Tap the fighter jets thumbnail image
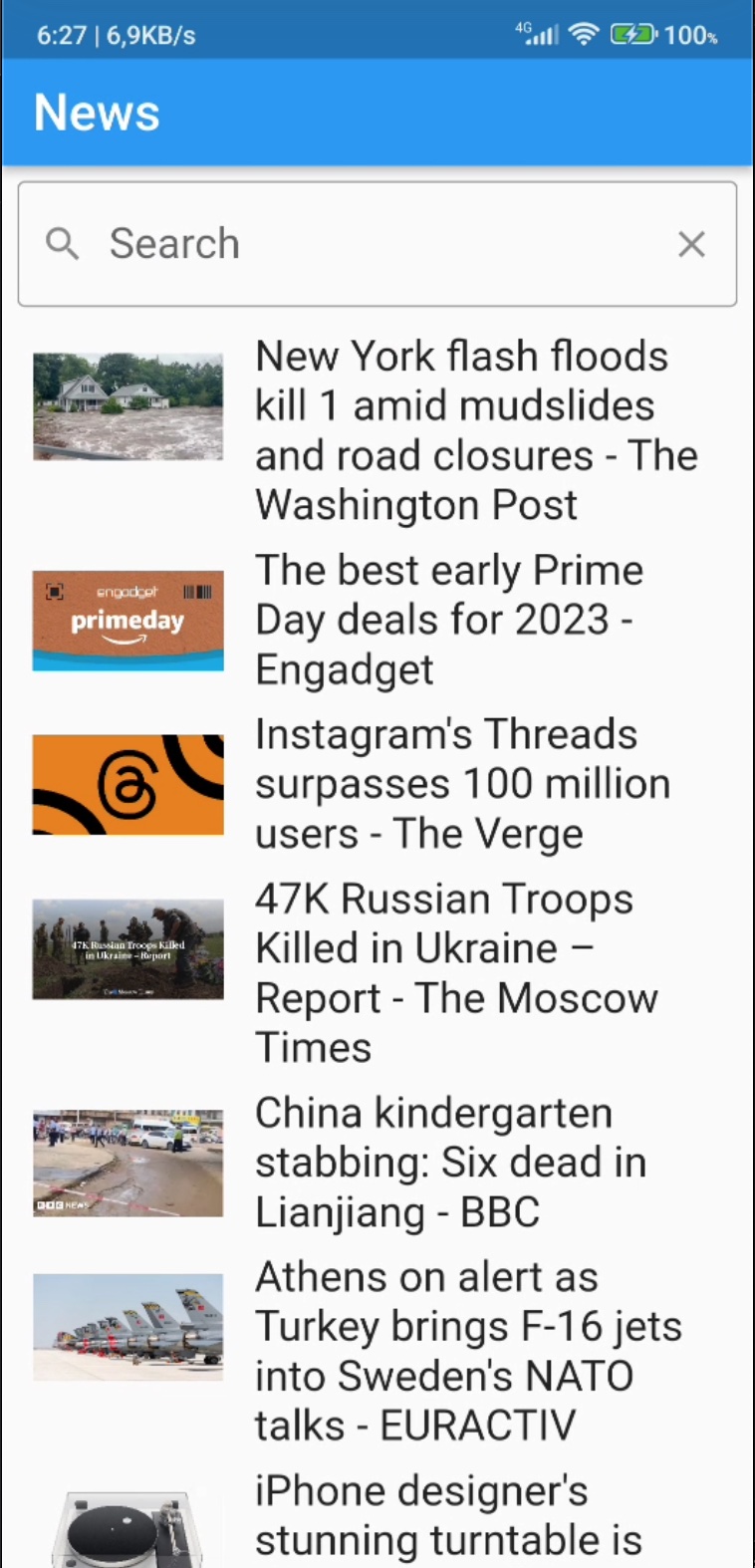The height and width of the screenshot is (1568, 755). click(x=127, y=1327)
